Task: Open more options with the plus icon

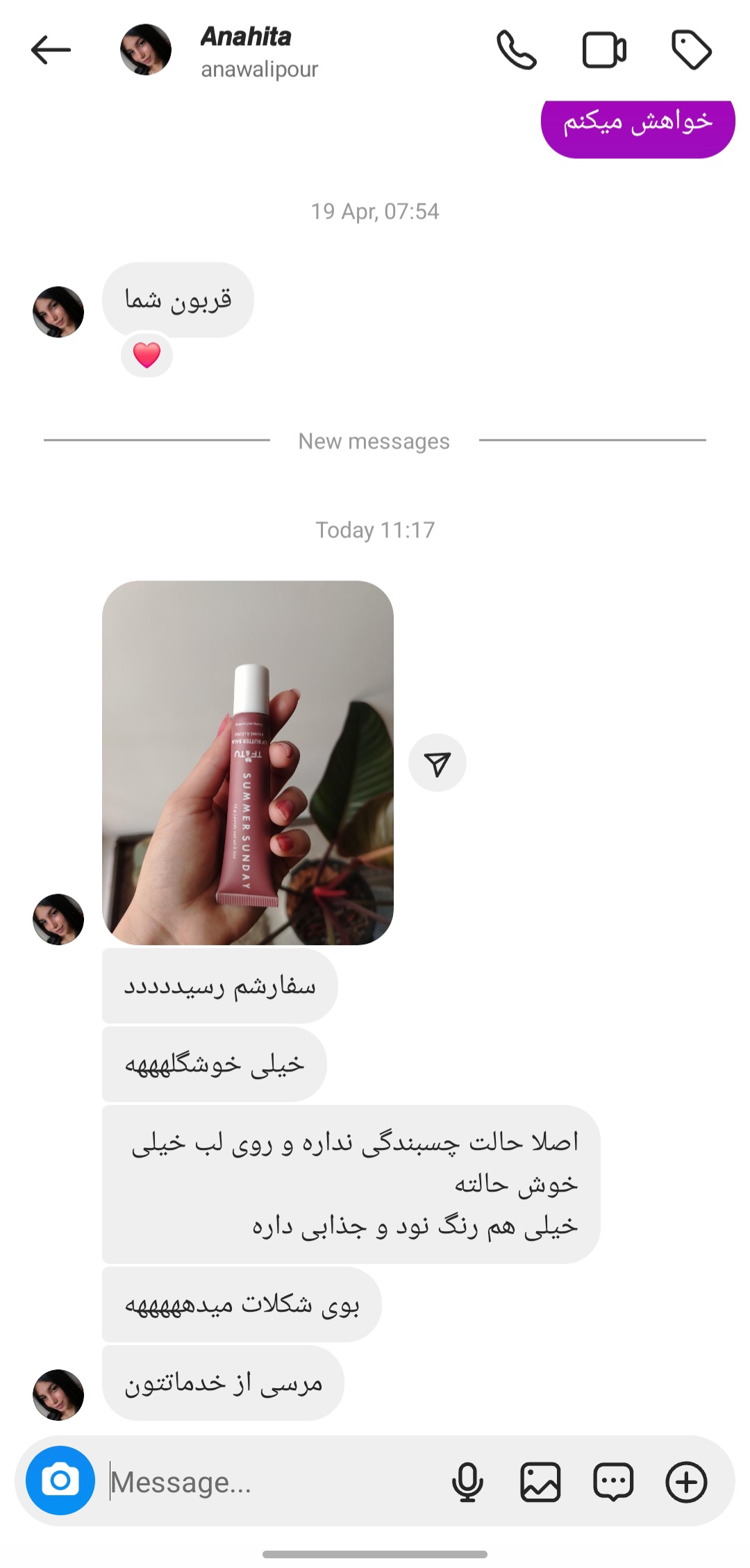Action: click(686, 1482)
